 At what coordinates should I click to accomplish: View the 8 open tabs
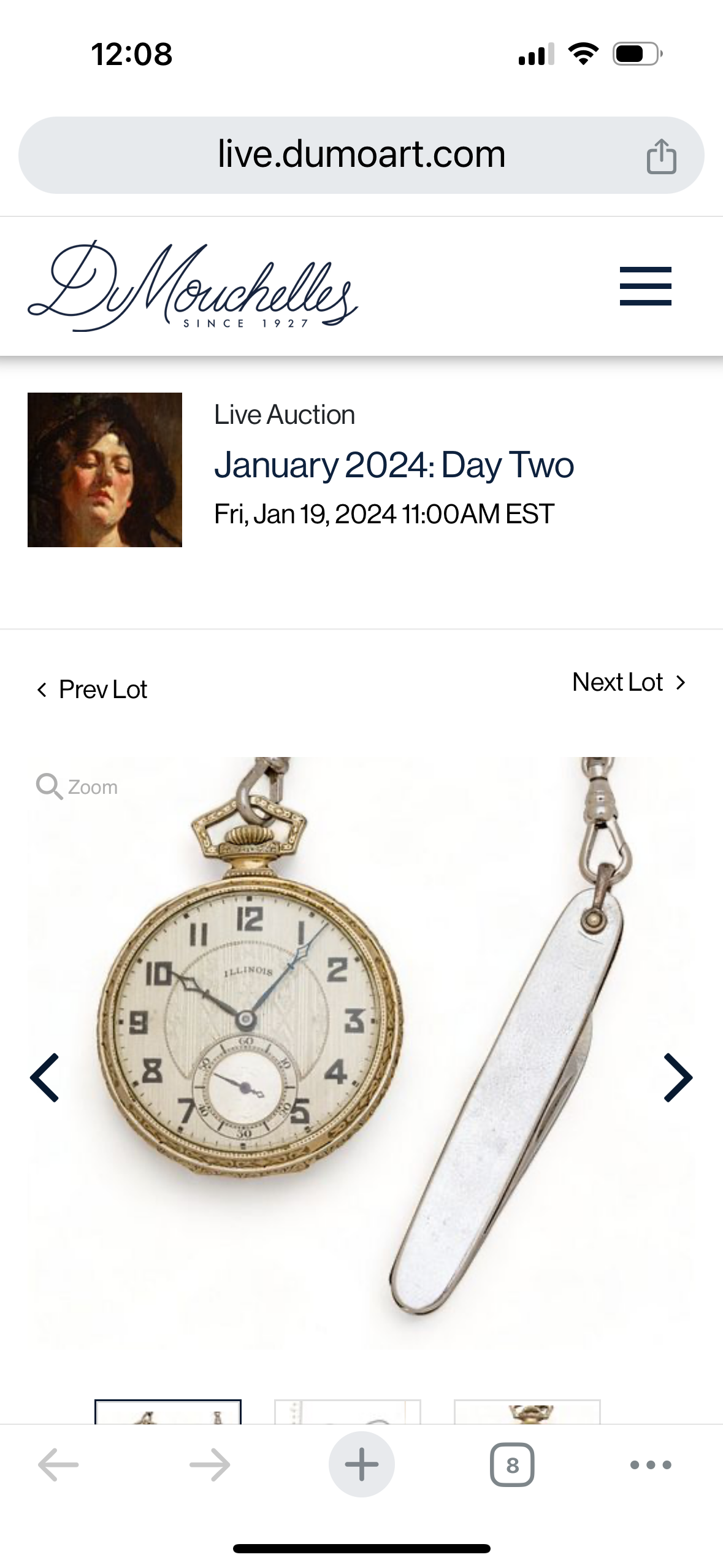tap(512, 1465)
